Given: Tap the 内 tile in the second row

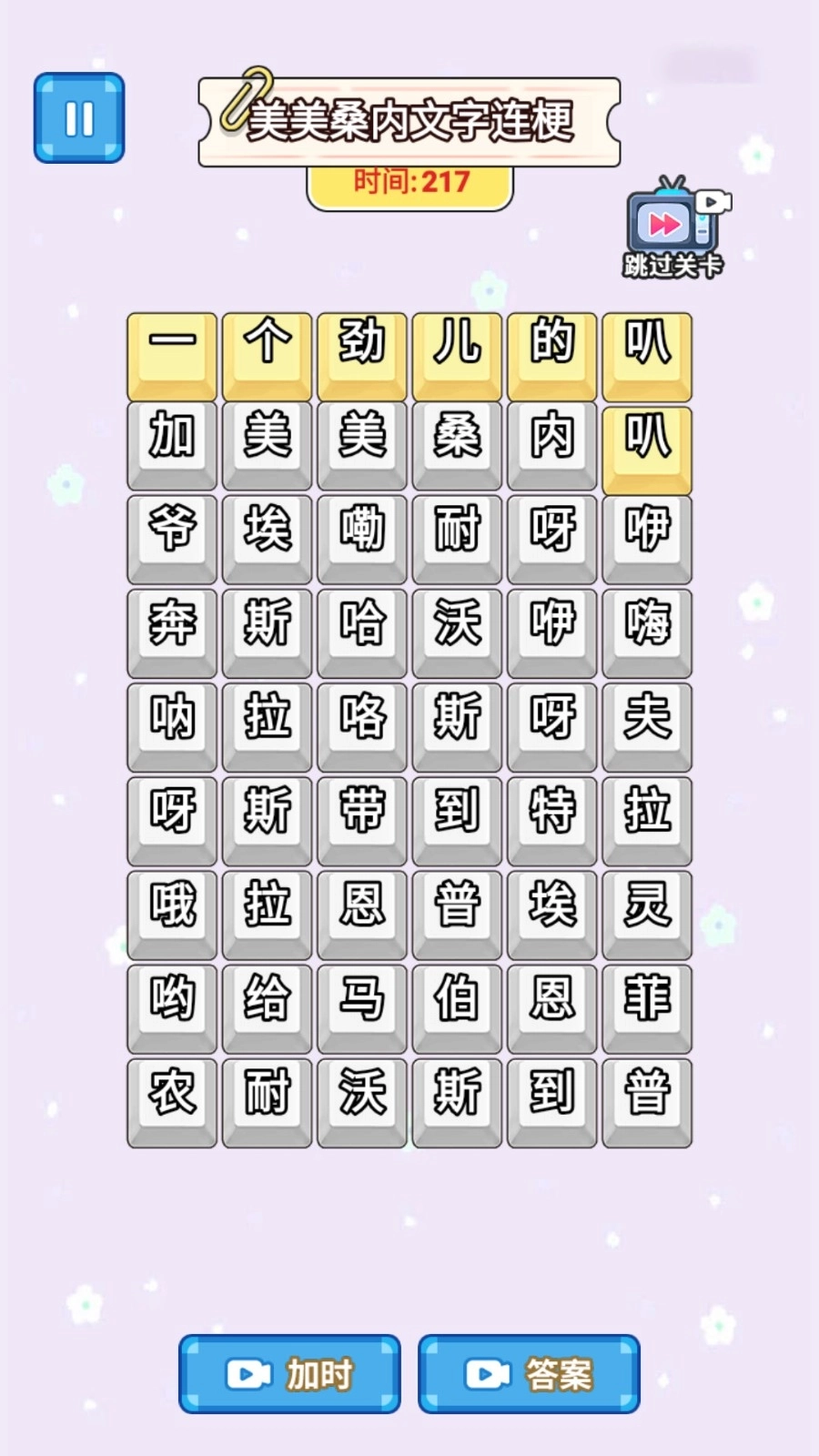Looking at the screenshot, I should click(551, 443).
